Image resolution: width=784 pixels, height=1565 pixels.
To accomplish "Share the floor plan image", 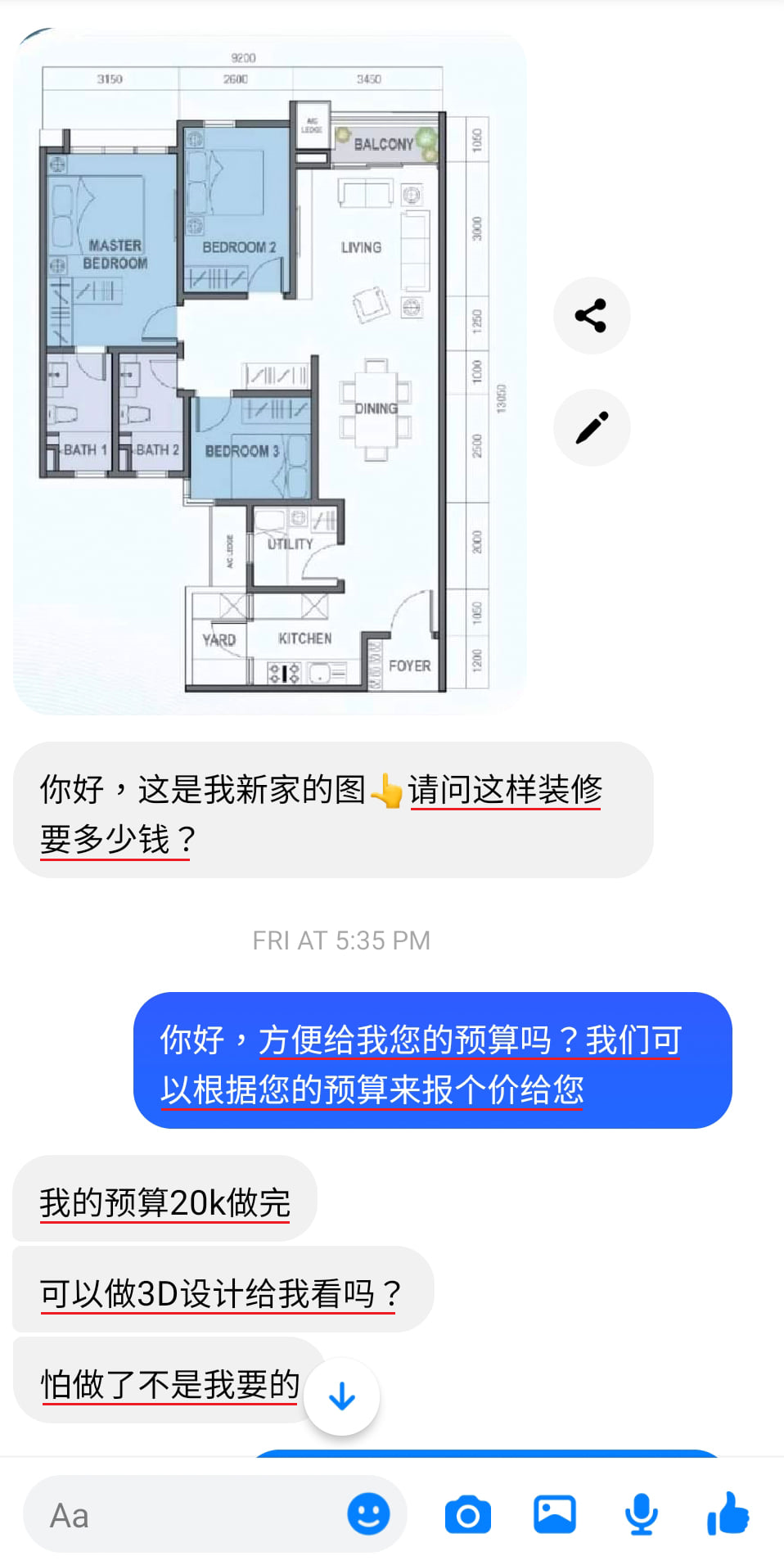I will pos(591,315).
